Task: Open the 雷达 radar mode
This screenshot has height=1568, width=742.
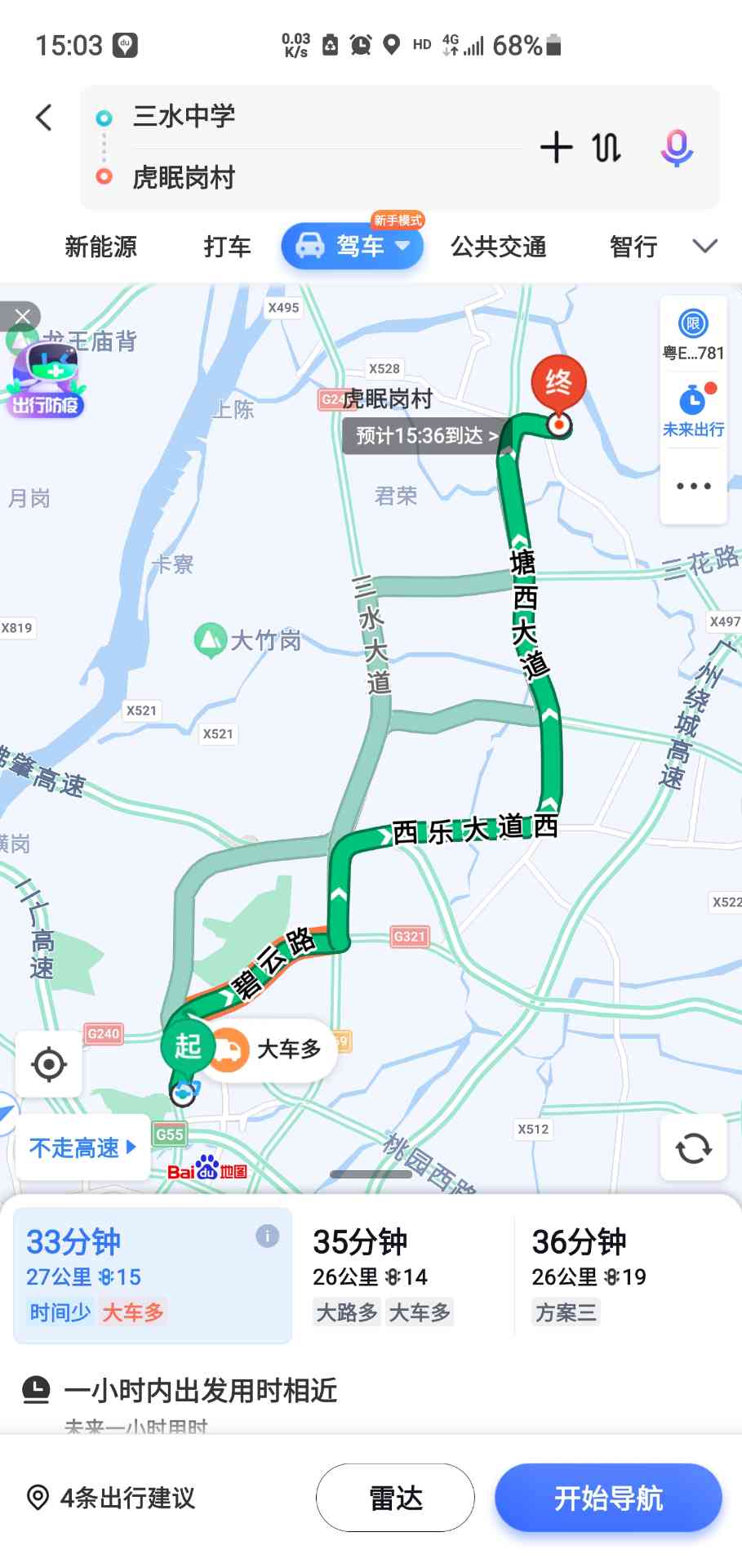Action: 395,1498
